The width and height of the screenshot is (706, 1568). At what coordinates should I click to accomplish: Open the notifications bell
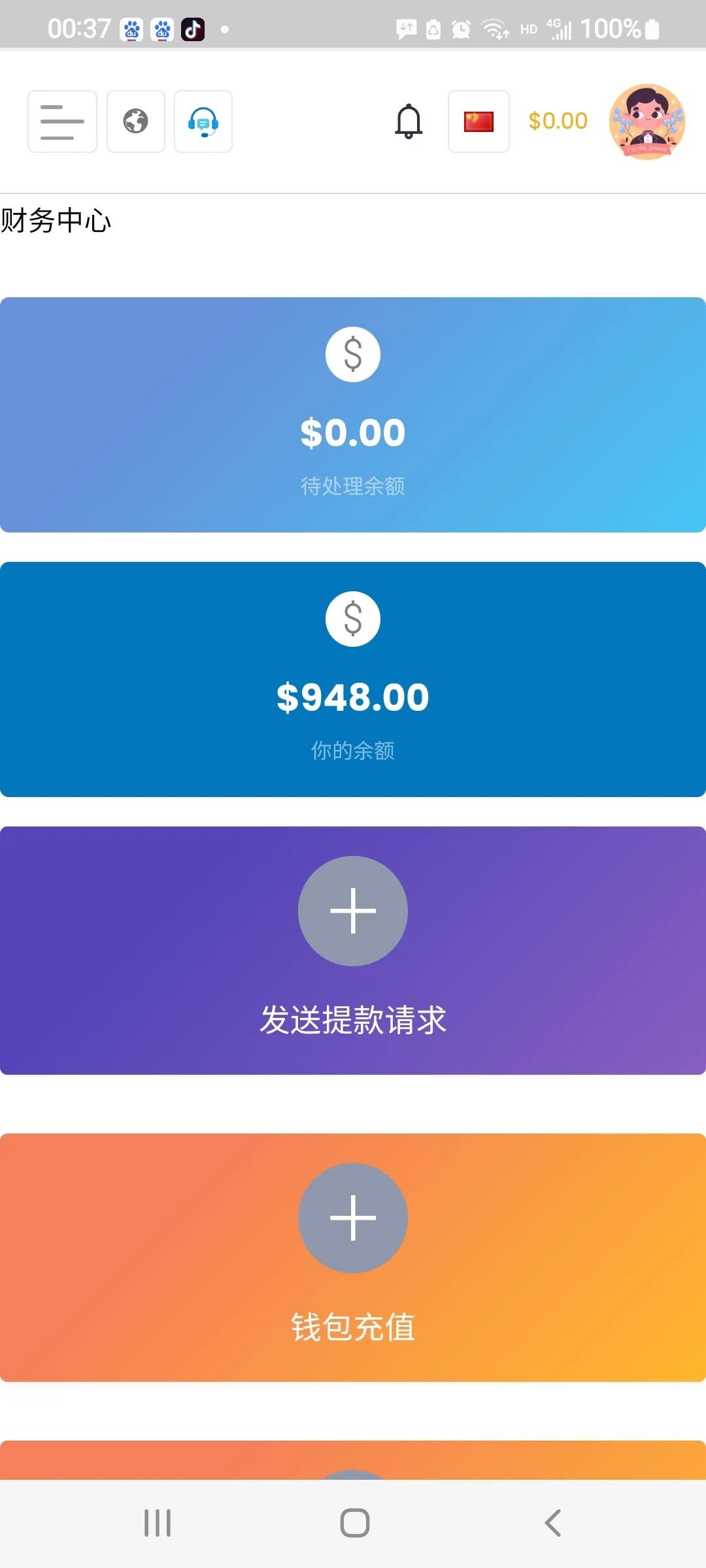pyautogui.click(x=409, y=122)
